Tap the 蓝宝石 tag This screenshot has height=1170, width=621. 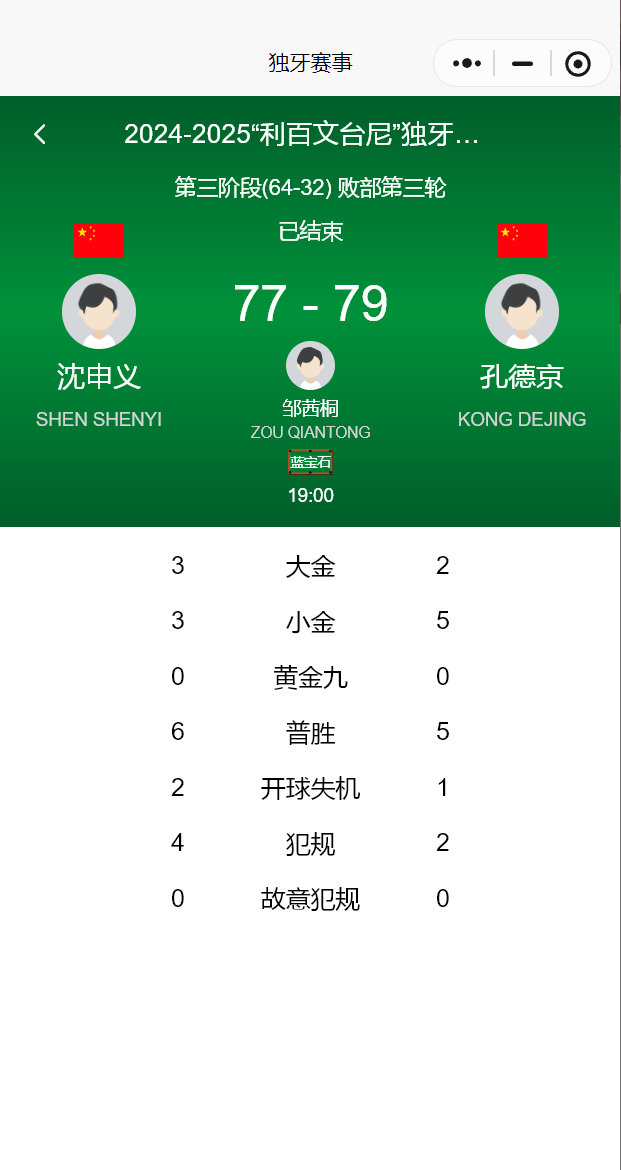(x=310, y=462)
